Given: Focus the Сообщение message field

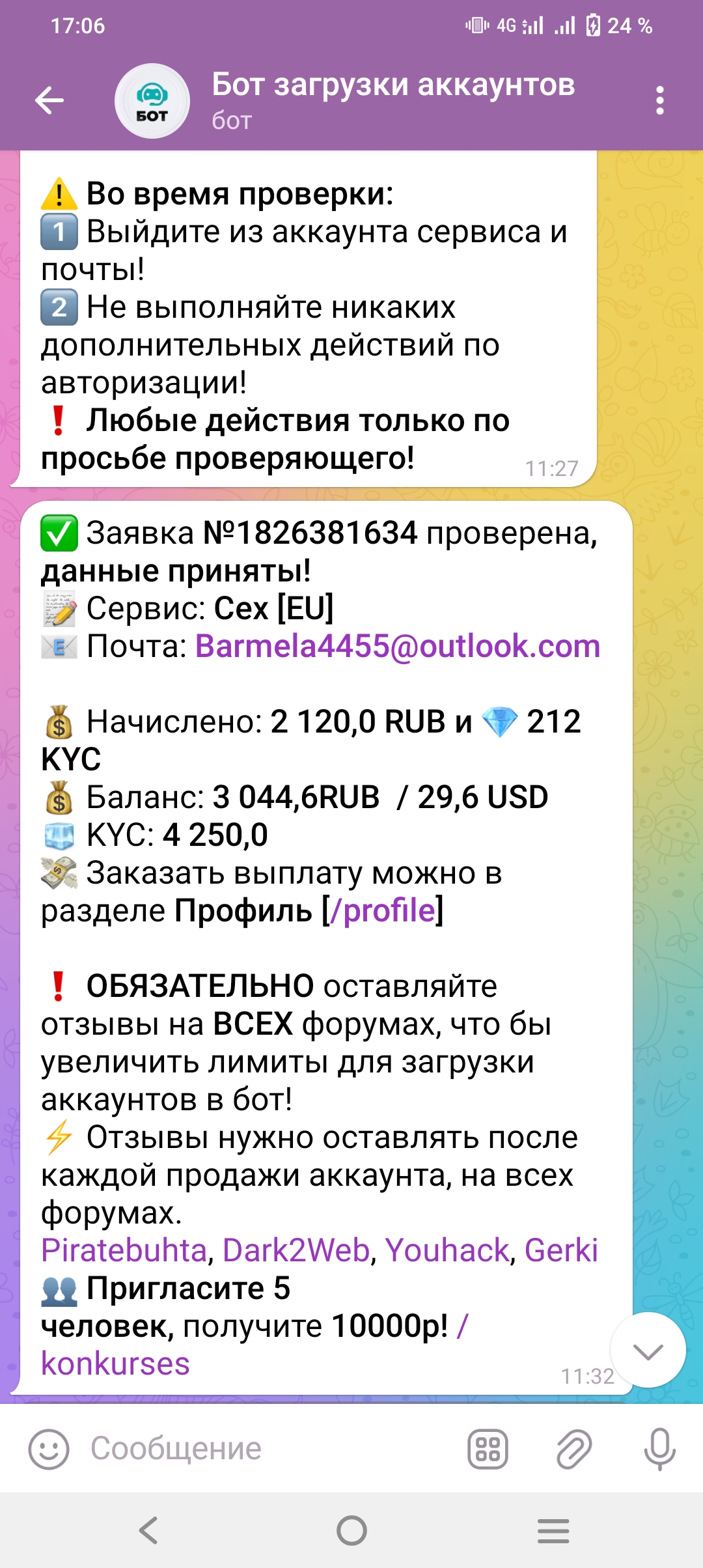Looking at the screenshot, I should pyautogui.click(x=260, y=1449).
